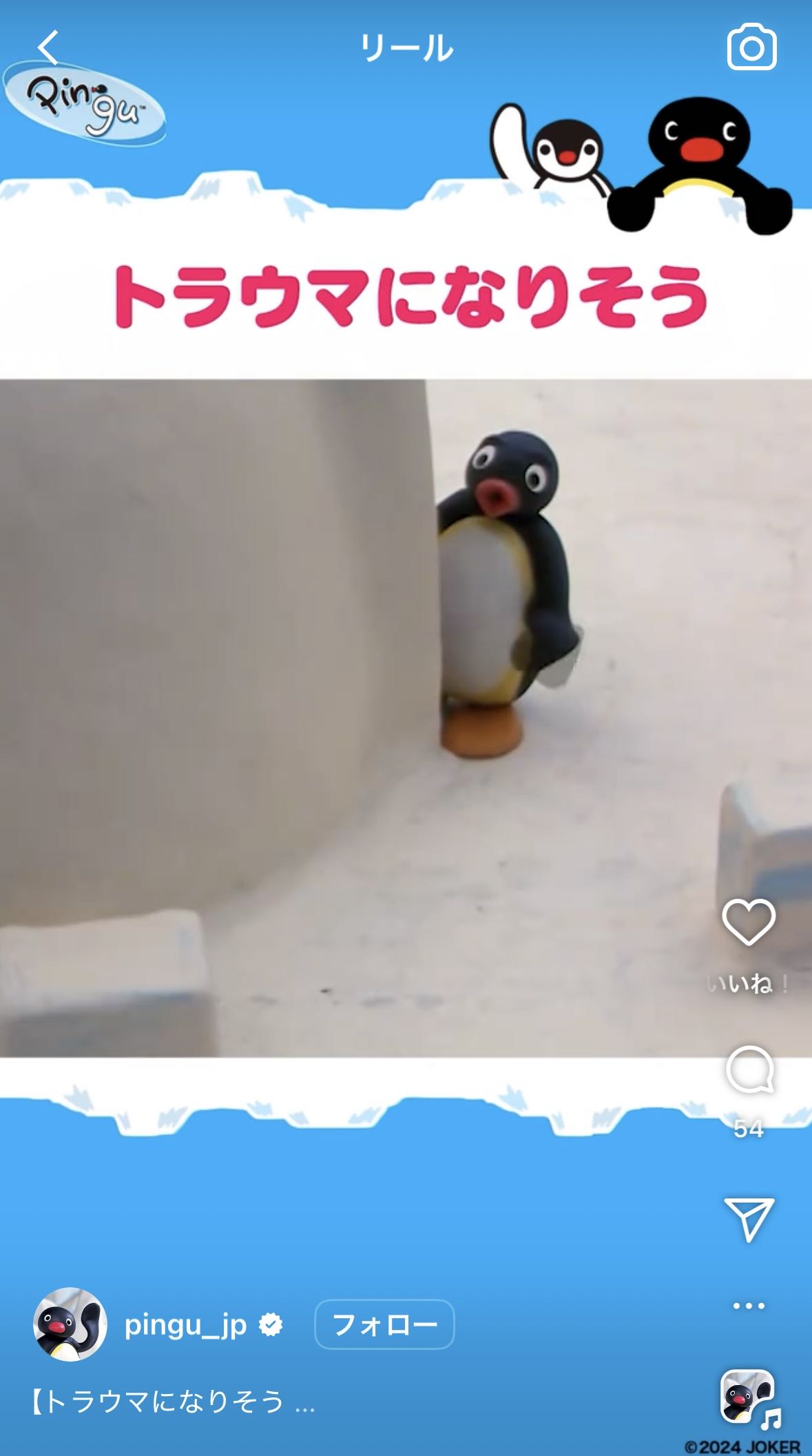812x1456 pixels.
Task: Open the camera to create a reel
Action: [x=751, y=48]
